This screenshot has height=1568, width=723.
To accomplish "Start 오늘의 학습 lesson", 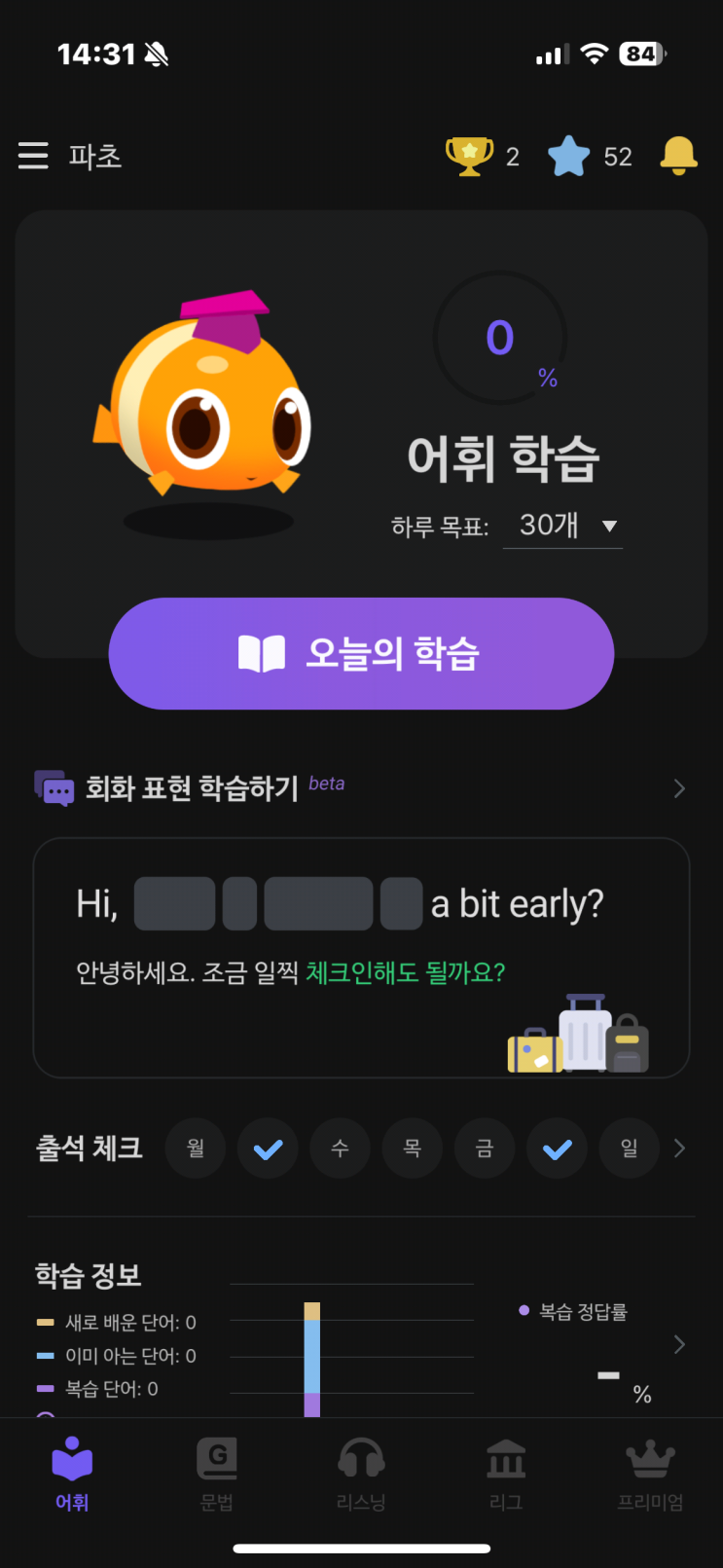I will 361,653.
